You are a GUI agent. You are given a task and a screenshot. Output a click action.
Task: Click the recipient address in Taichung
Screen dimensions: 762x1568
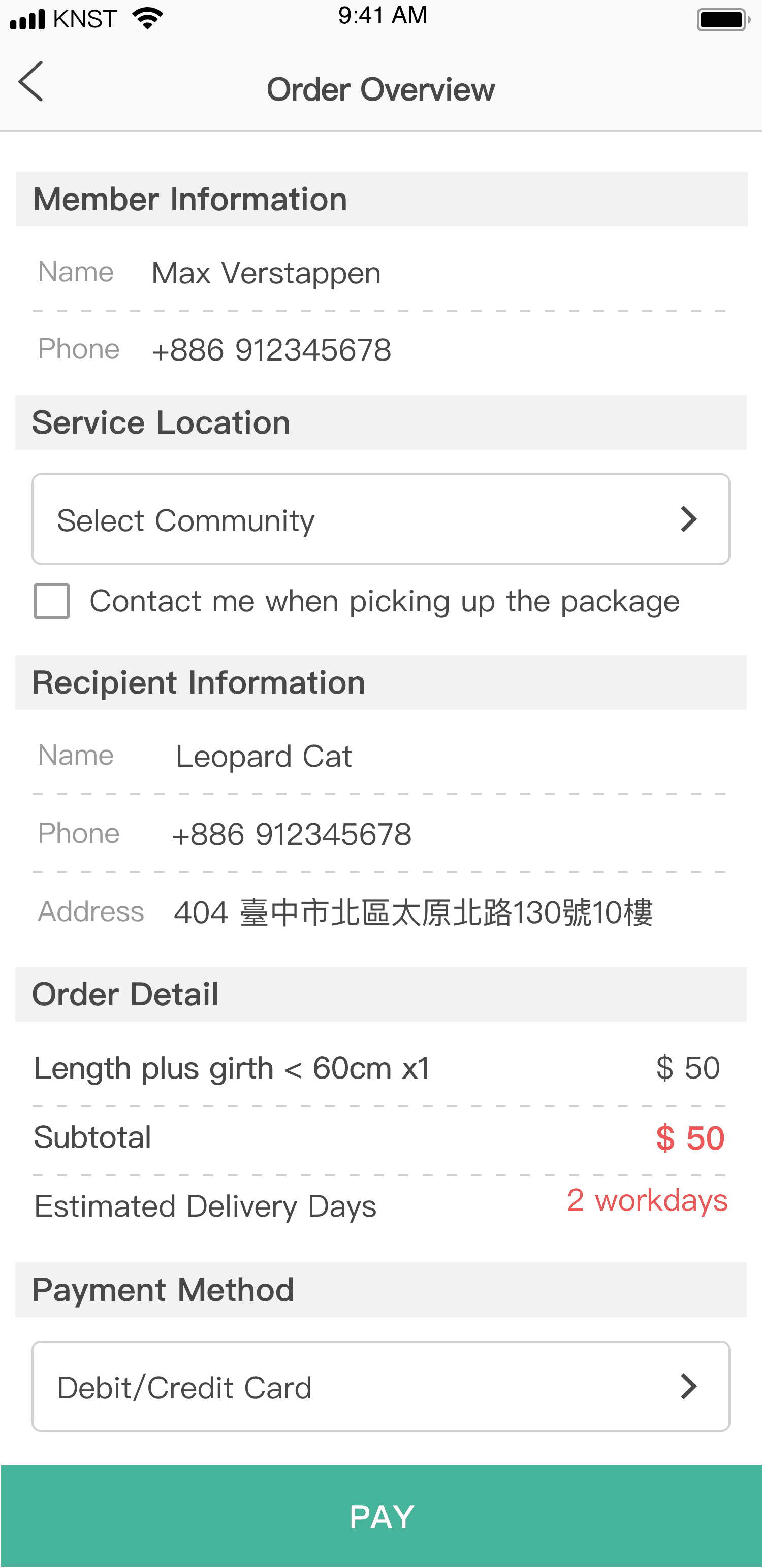[413, 911]
